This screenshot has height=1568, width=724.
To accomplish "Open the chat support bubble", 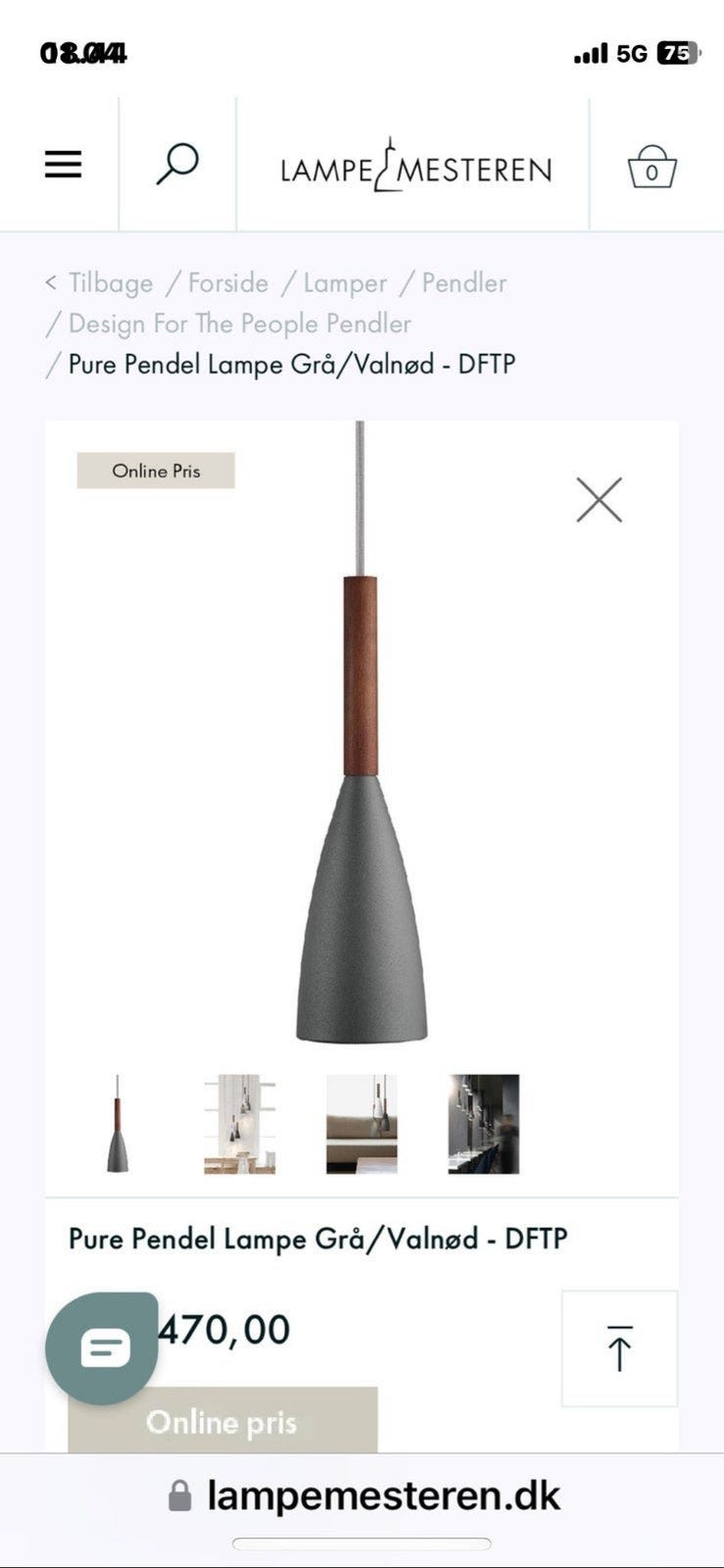I will 102,1348.
